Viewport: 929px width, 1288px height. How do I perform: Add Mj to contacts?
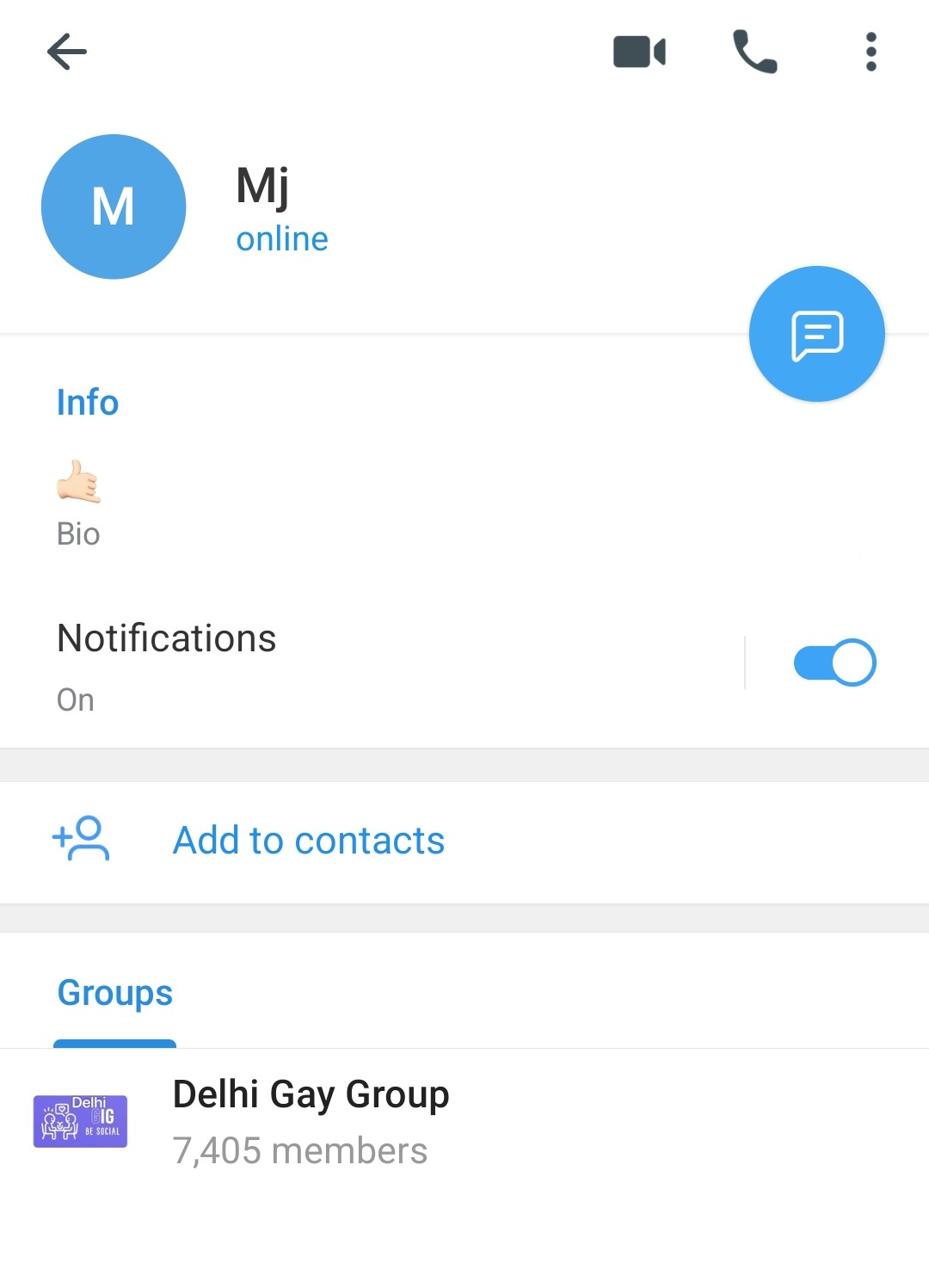click(308, 841)
